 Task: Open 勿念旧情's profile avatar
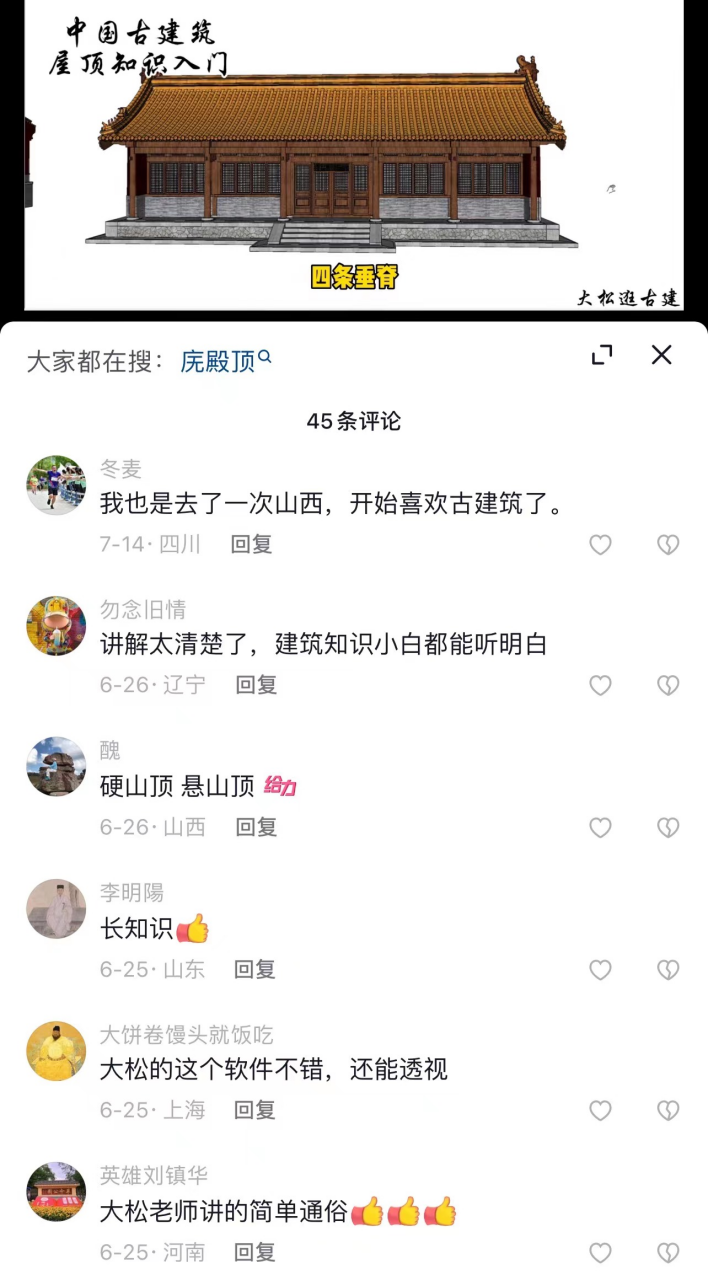coord(56,626)
